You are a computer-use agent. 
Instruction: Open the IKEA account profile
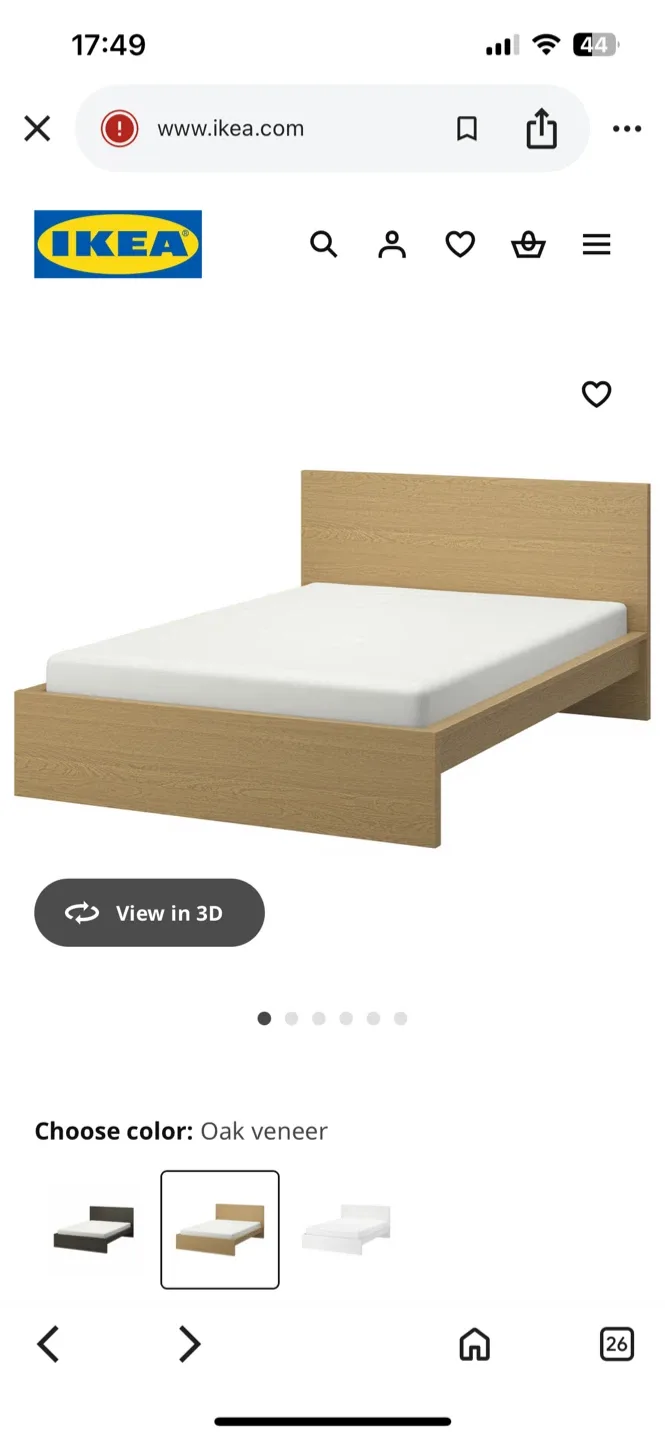(x=392, y=244)
